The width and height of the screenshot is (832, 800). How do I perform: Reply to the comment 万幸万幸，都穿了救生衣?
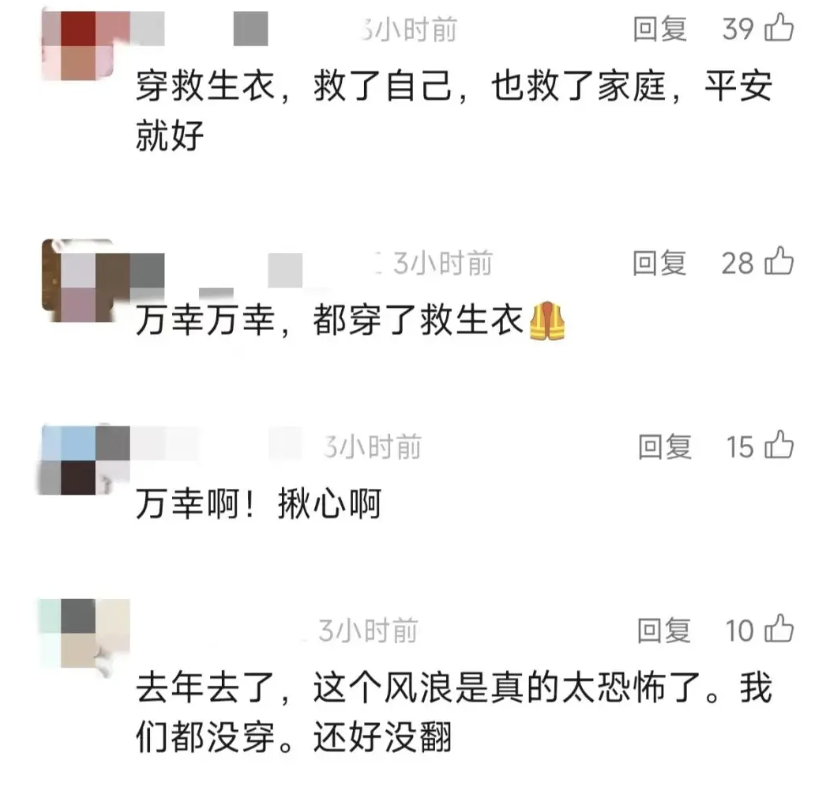660,263
